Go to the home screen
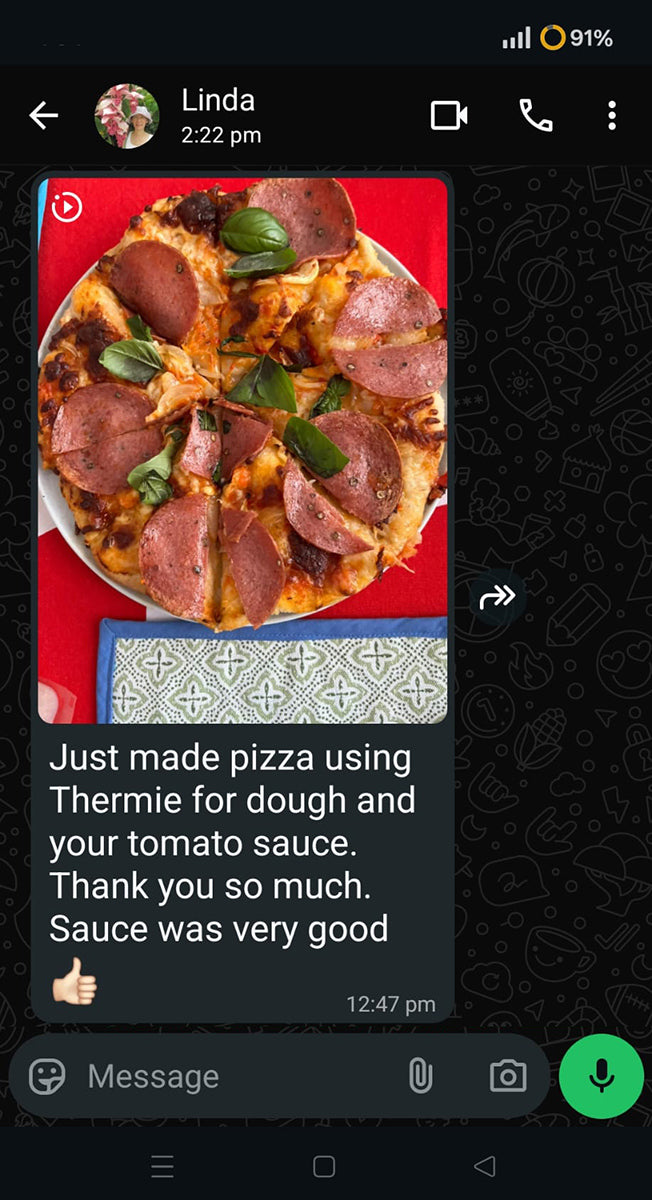The height and width of the screenshot is (1200, 652). (x=324, y=1166)
